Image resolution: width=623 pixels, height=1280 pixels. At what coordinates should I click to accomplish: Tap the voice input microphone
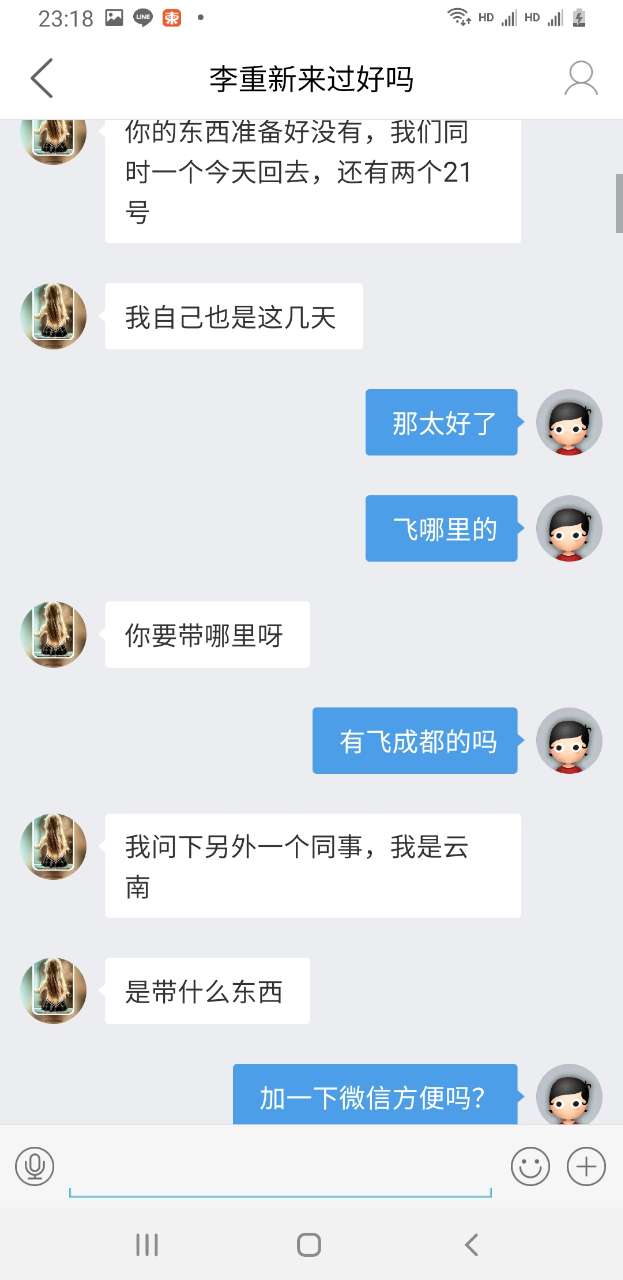(35, 1166)
